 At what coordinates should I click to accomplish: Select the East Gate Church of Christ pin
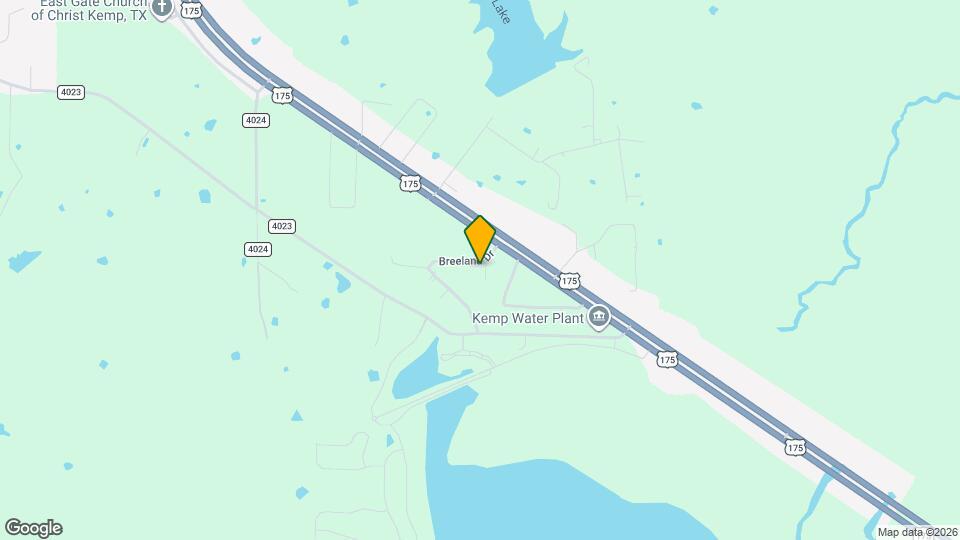162,9
